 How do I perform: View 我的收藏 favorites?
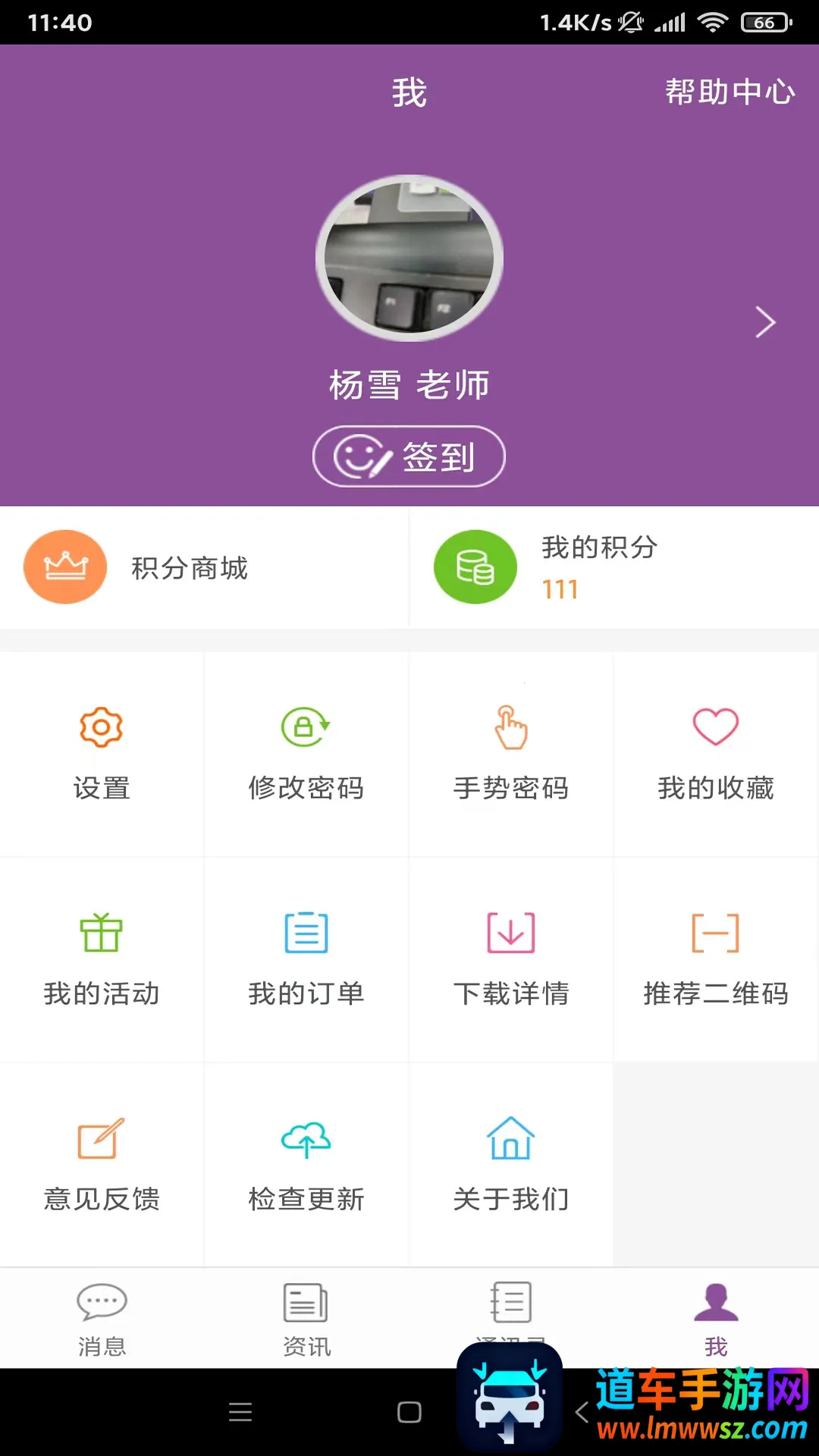(716, 754)
